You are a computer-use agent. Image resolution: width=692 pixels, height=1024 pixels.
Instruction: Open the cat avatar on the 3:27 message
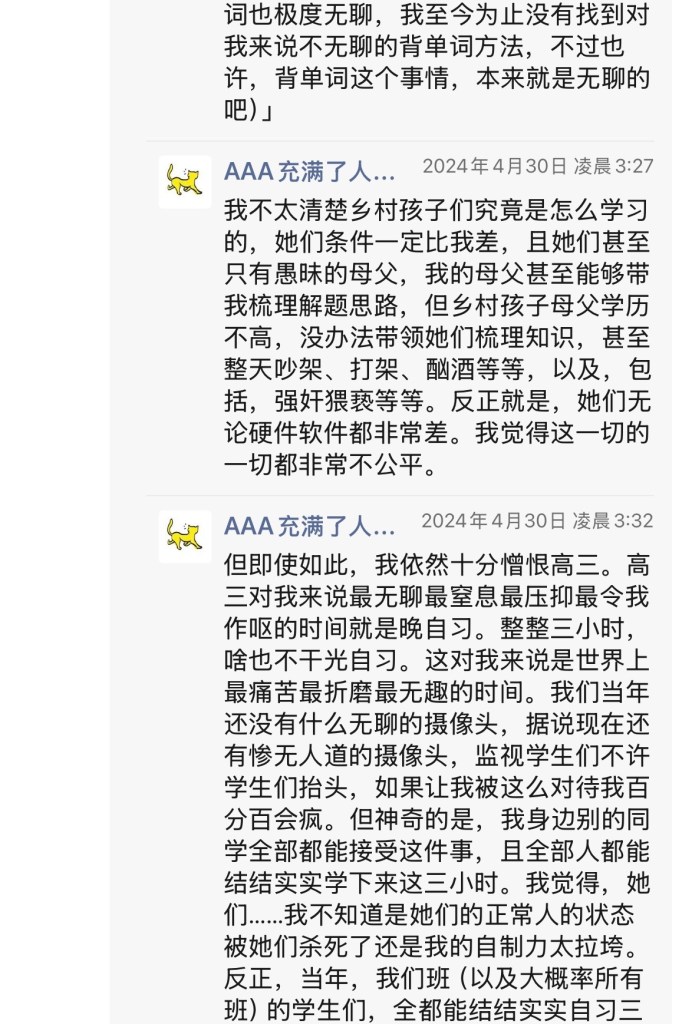[x=185, y=182]
